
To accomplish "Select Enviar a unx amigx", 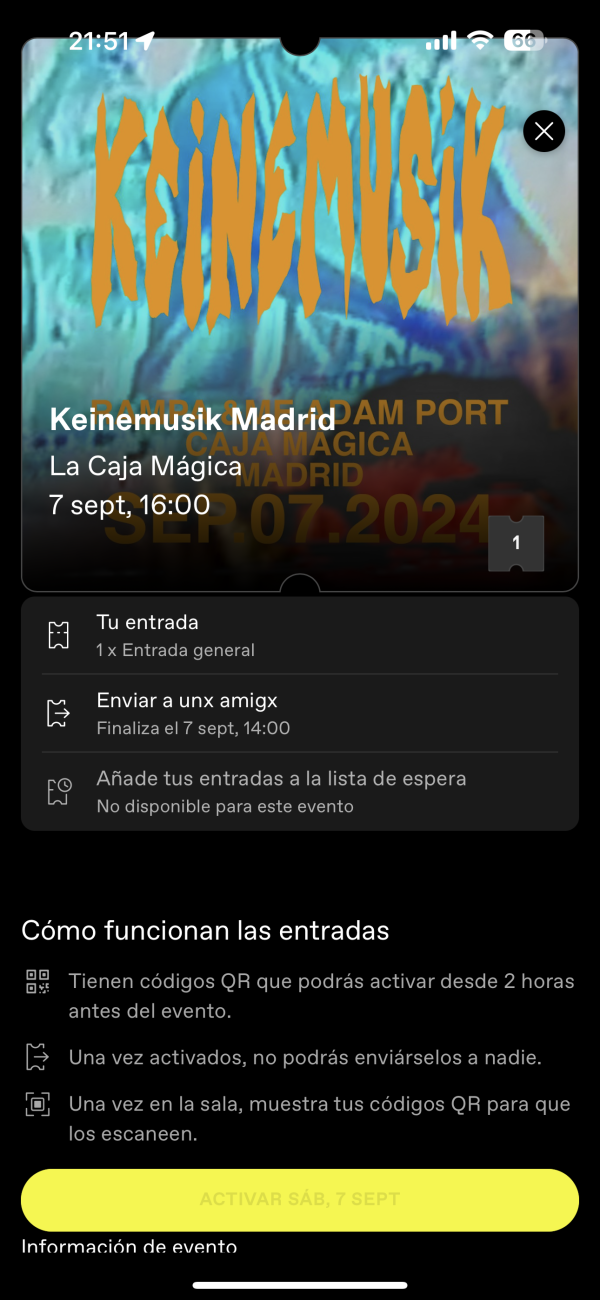I will [x=300, y=713].
